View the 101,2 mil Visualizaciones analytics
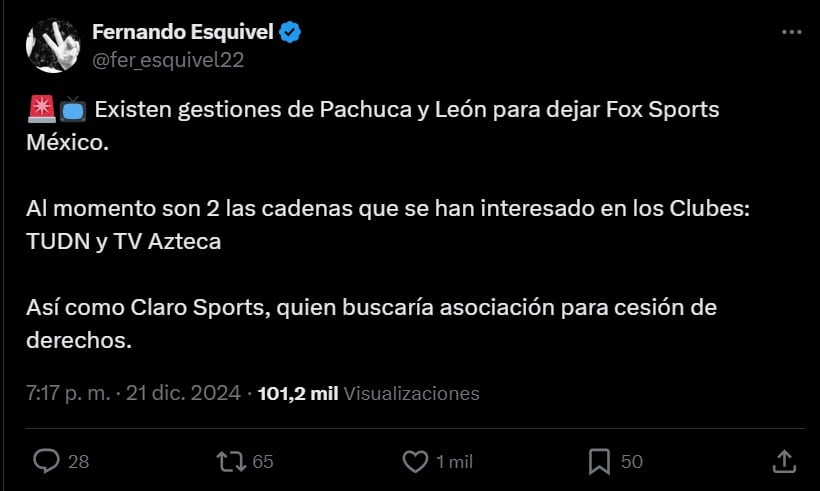Image resolution: width=820 pixels, height=491 pixels. 368,393
